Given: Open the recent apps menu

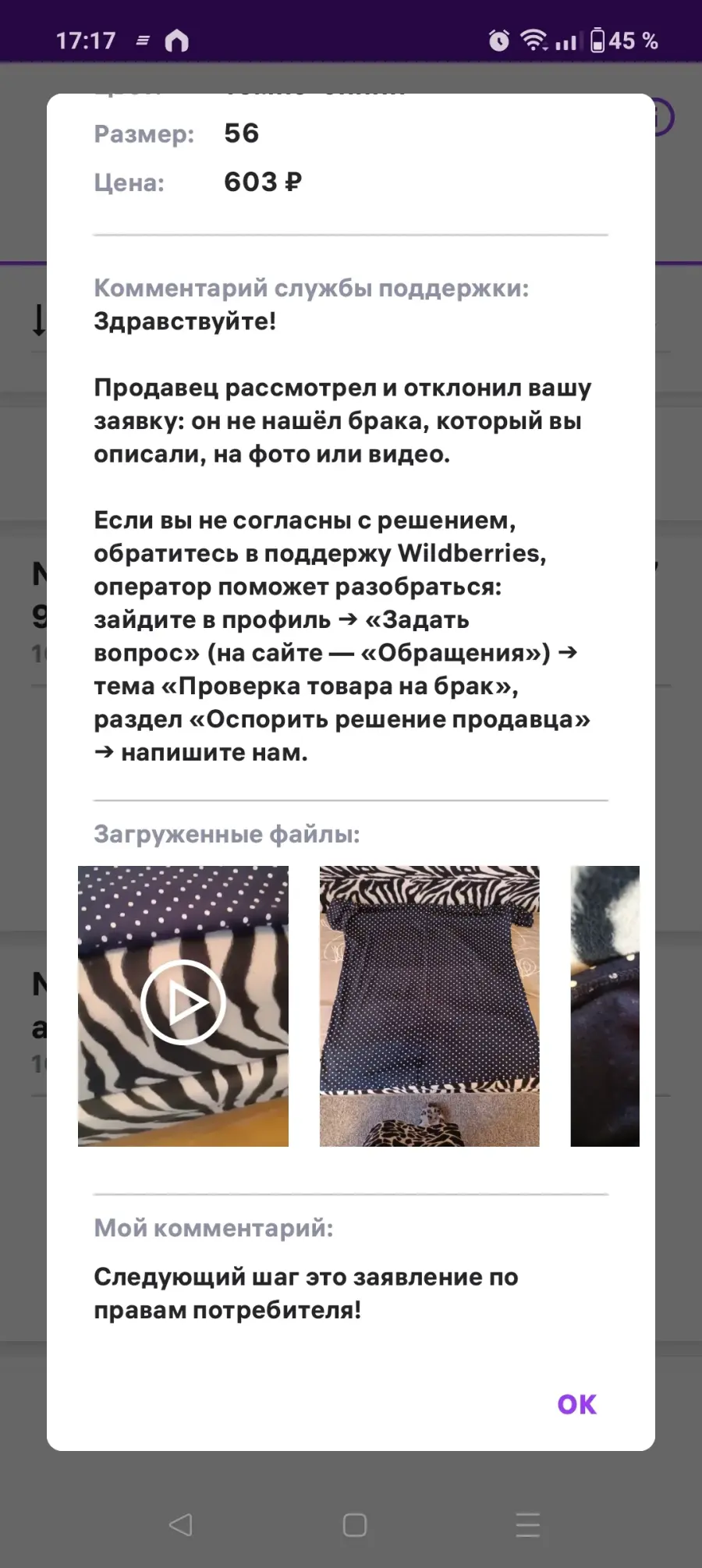Looking at the screenshot, I should pos(528,1525).
